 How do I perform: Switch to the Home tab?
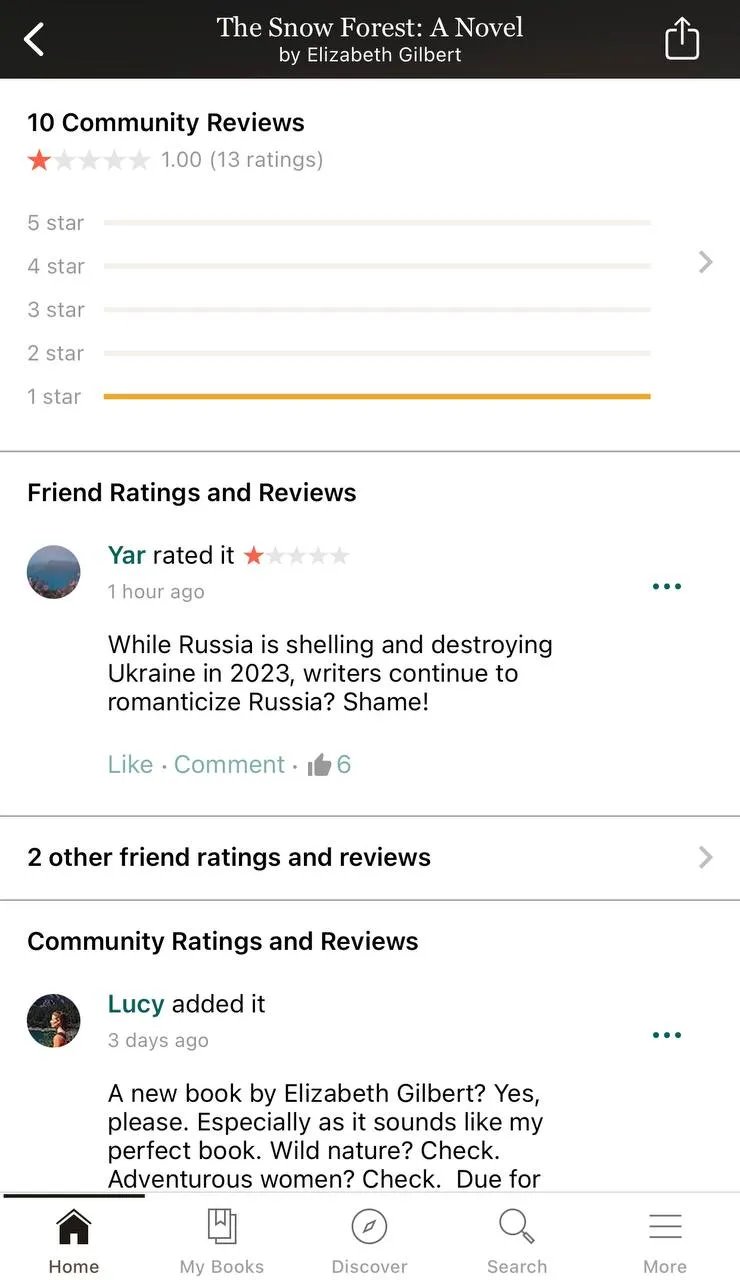pyautogui.click(x=74, y=1240)
